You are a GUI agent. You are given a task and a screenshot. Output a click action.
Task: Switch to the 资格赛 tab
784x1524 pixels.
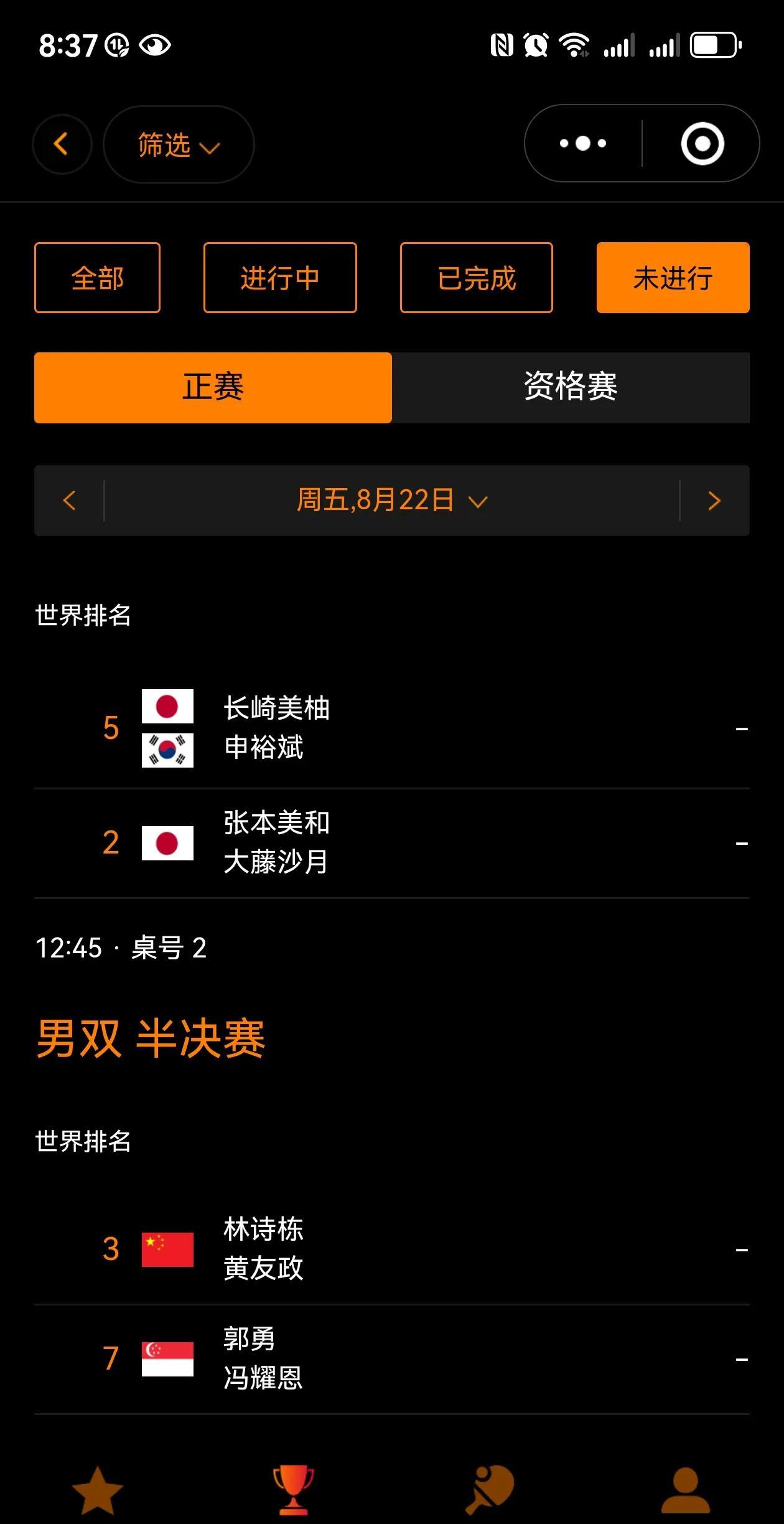571,387
